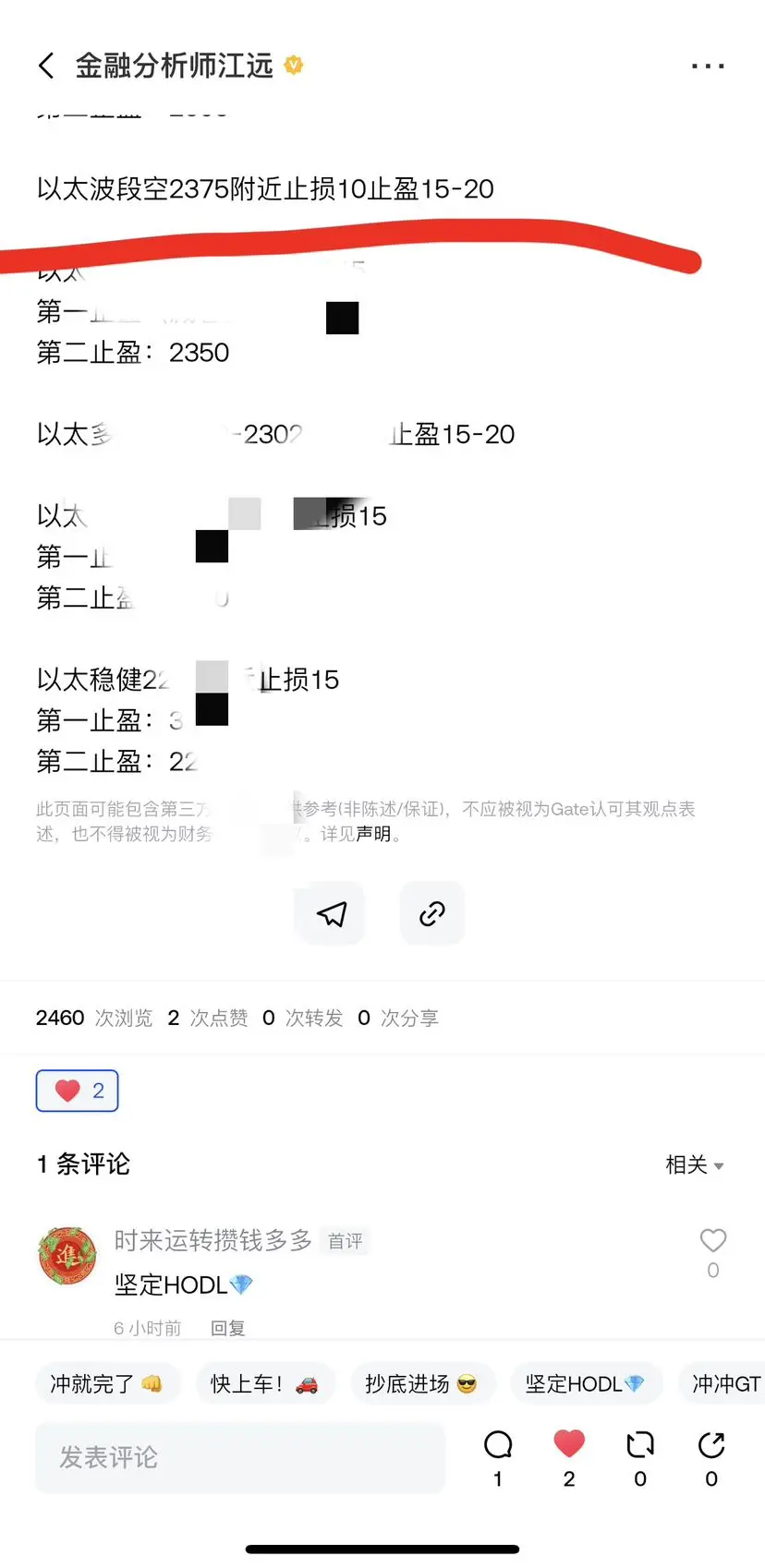Share the post via the paper plane icon
The width and height of the screenshot is (765, 1568).
330,913
